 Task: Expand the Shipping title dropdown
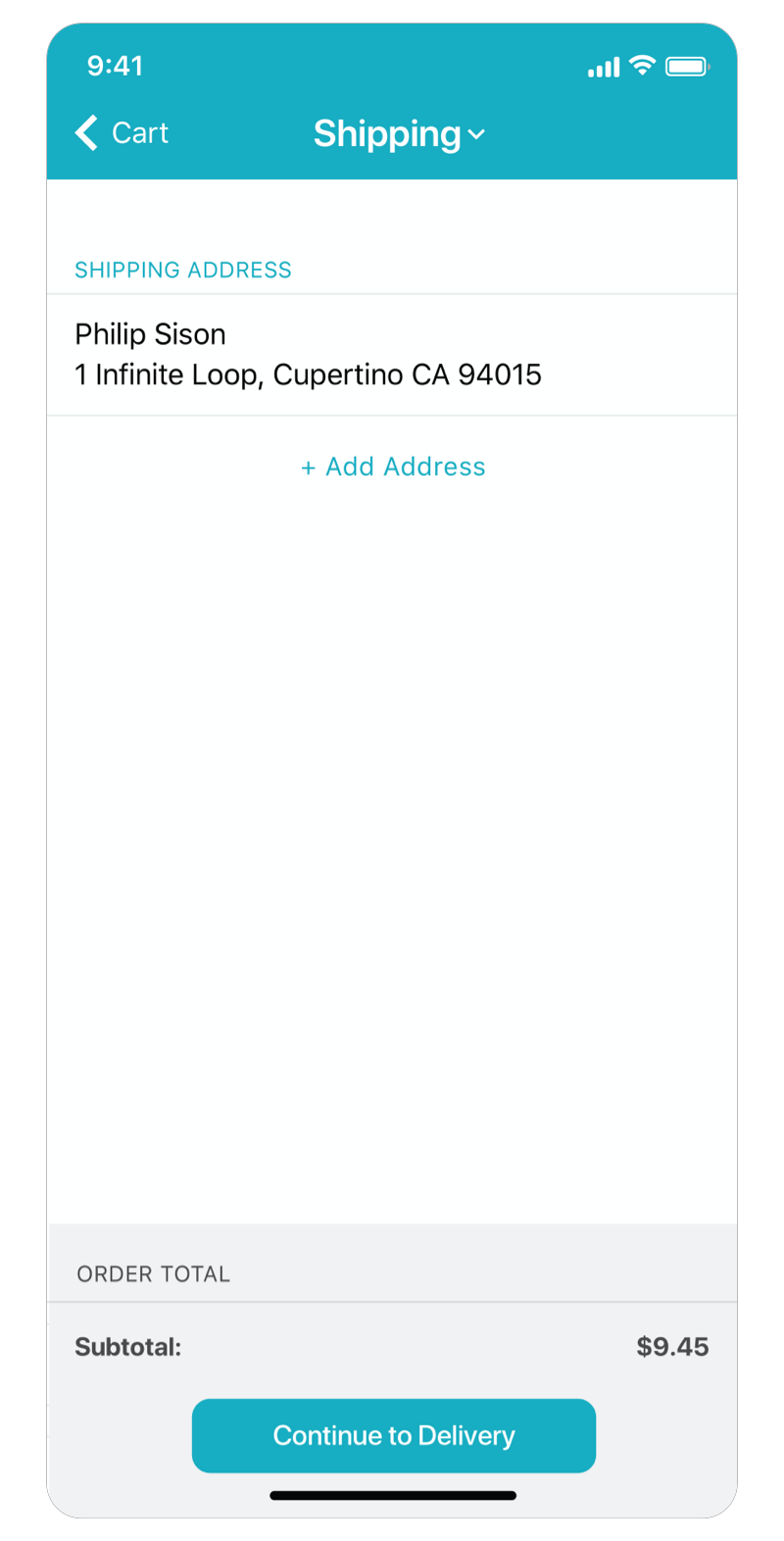coord(399,134)
